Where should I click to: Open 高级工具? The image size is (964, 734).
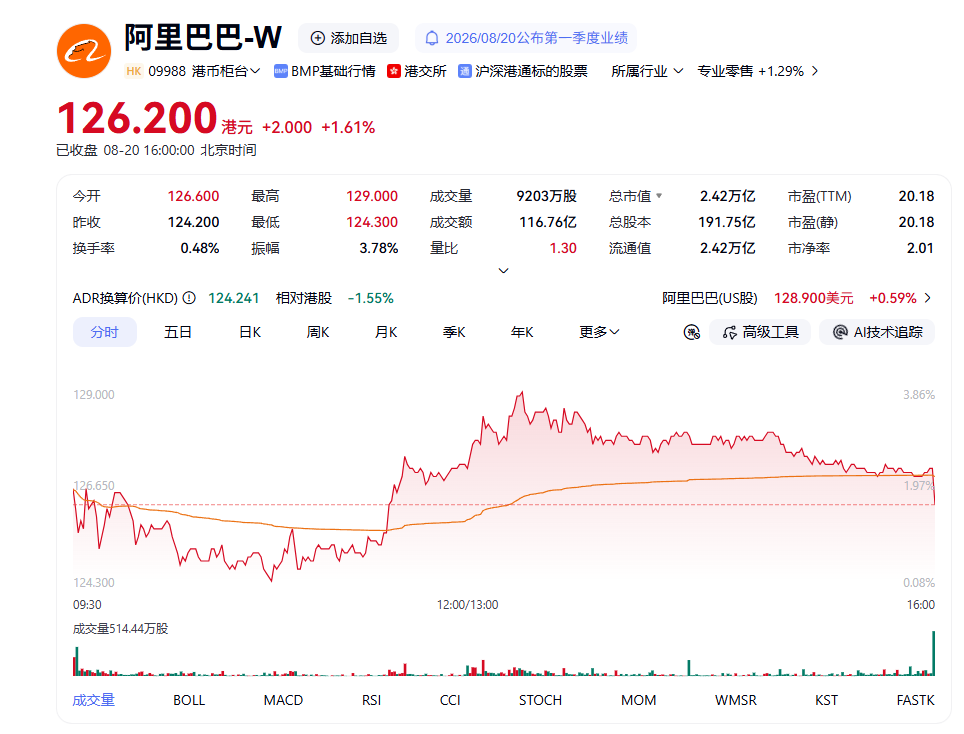[760, 333]
